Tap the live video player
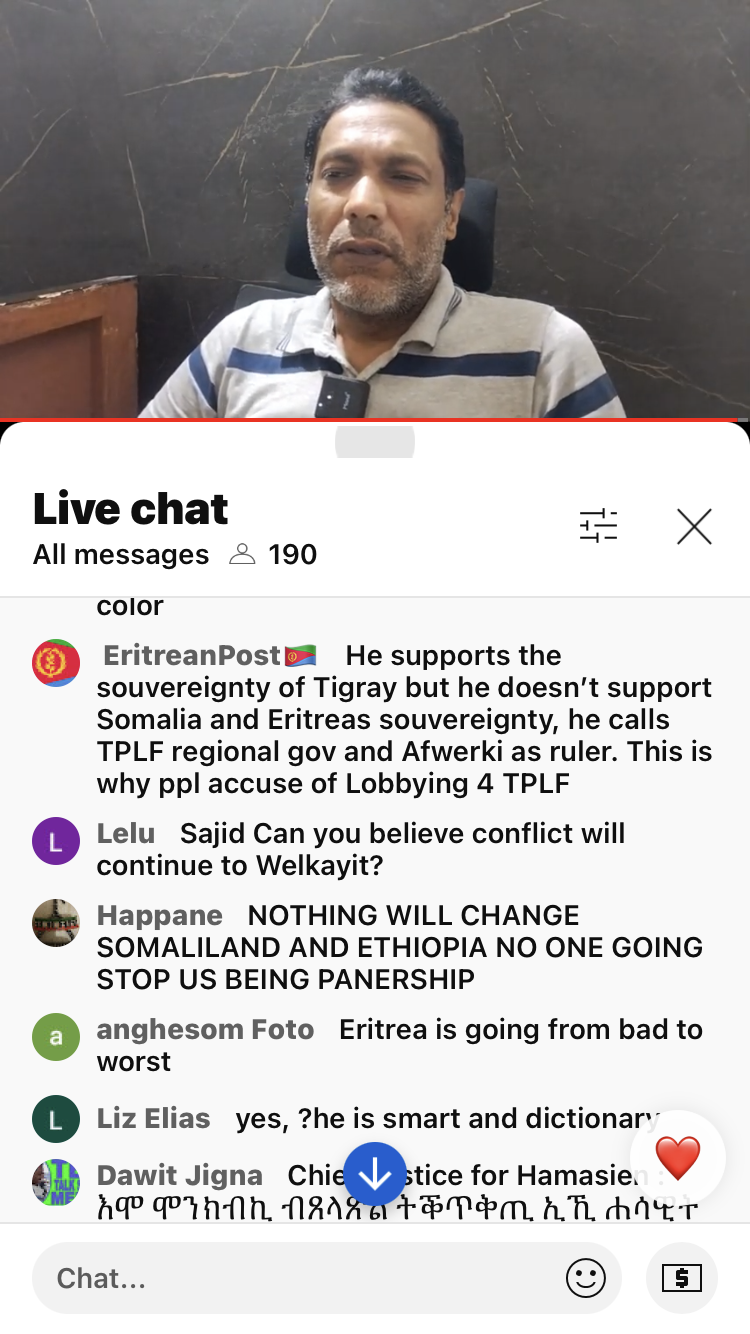The image size is (750, 1334). click(375, 209)
